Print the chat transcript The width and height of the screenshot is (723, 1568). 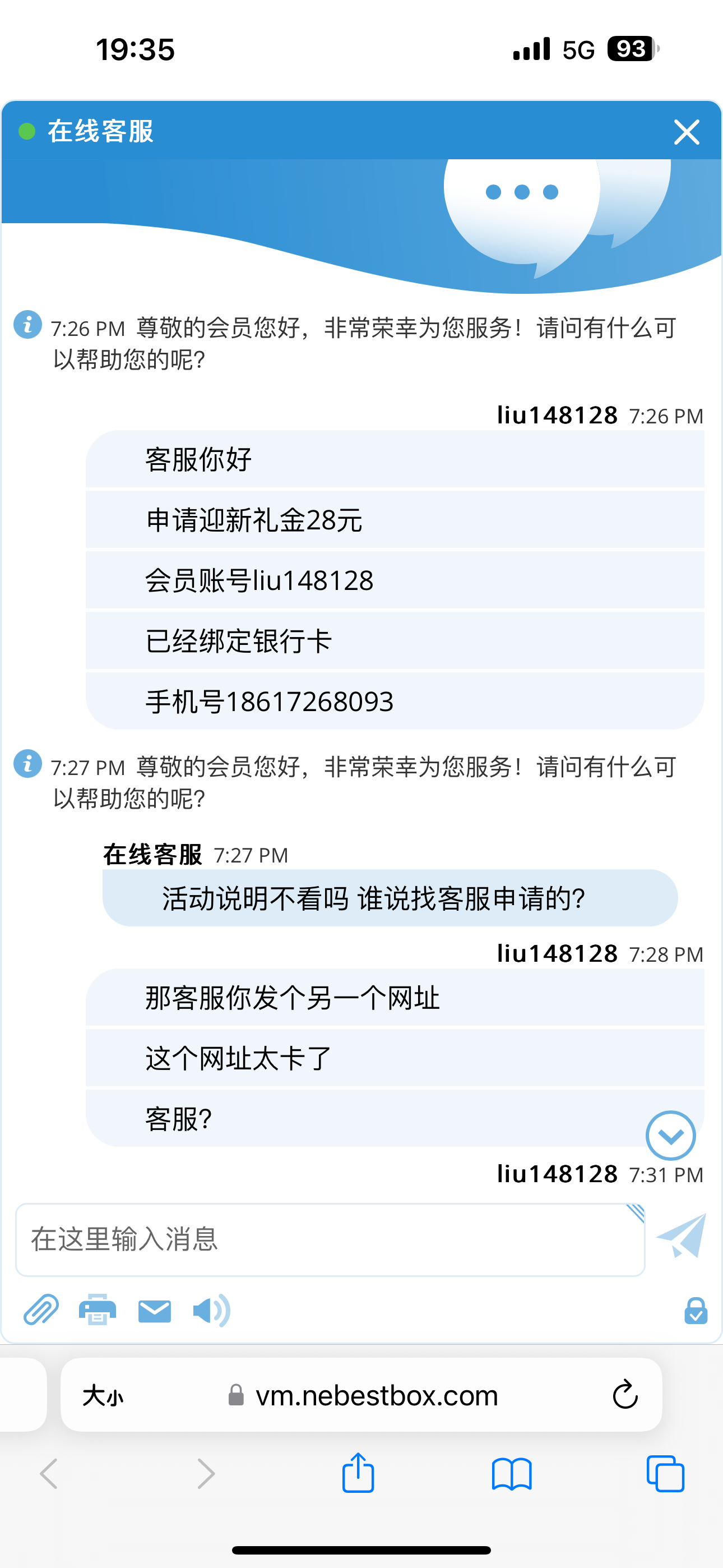98,1310
